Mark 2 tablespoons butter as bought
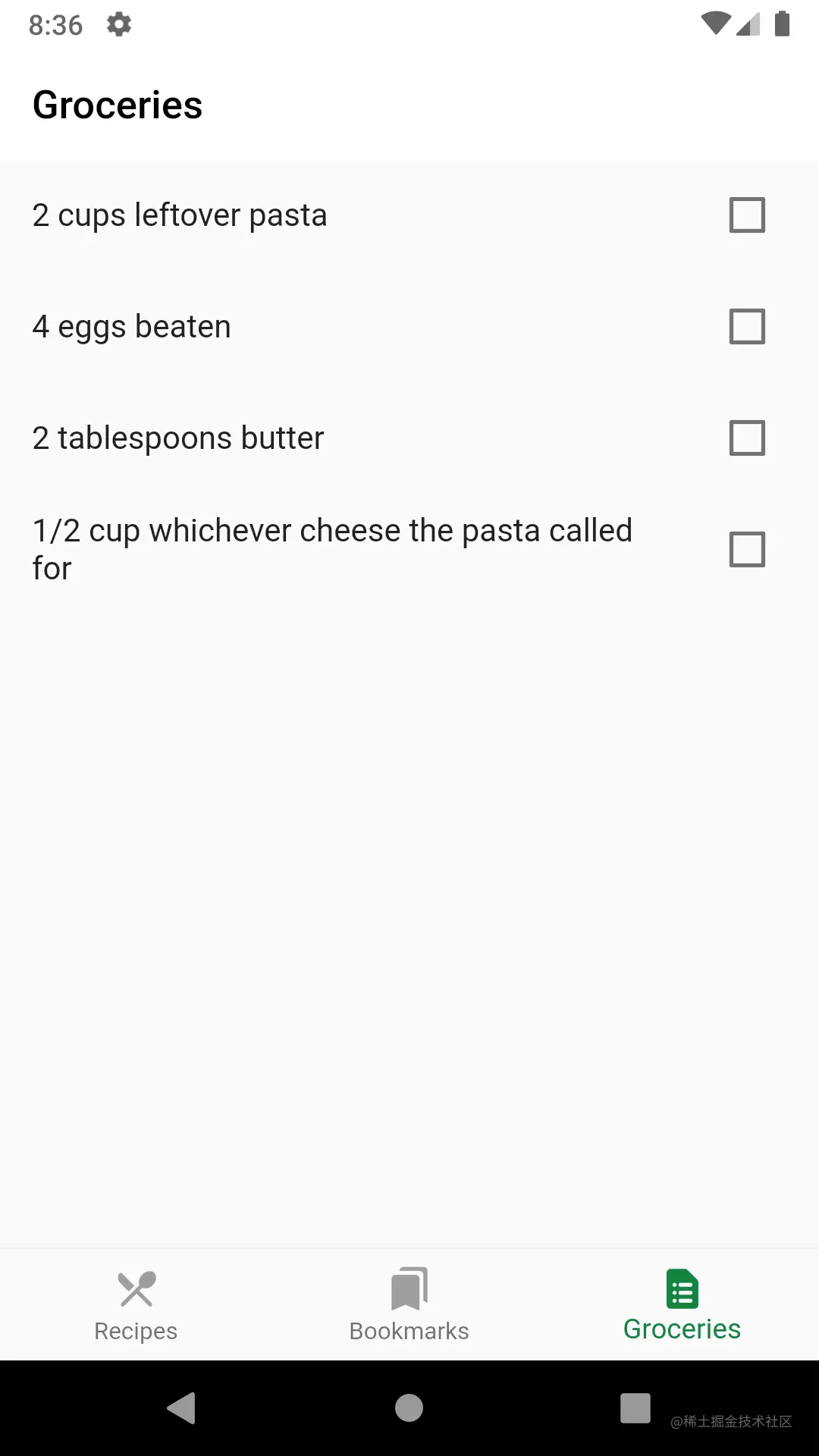The image size is (819, 1456). (747, 438)
